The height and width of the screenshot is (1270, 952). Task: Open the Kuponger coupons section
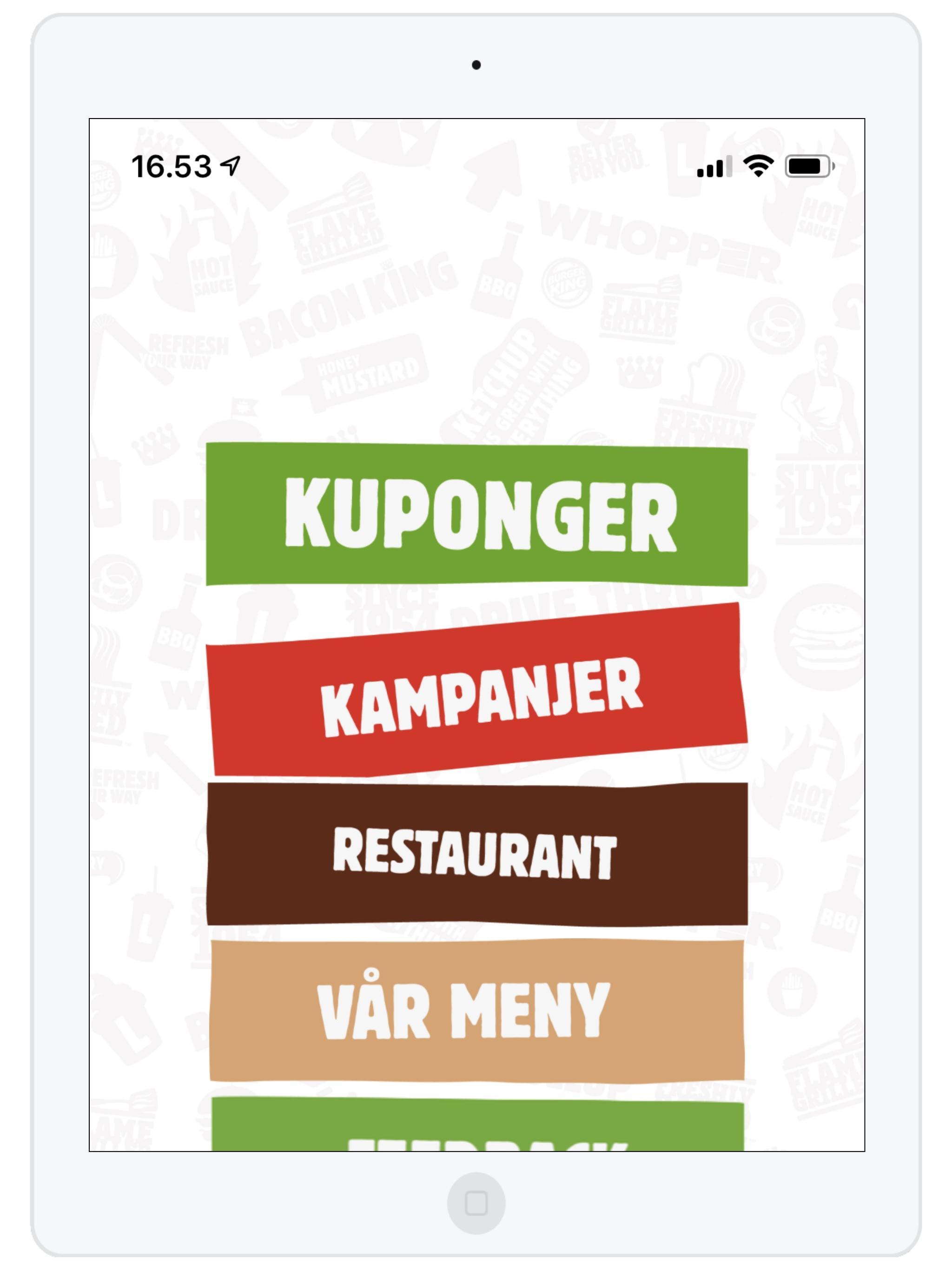476,515
